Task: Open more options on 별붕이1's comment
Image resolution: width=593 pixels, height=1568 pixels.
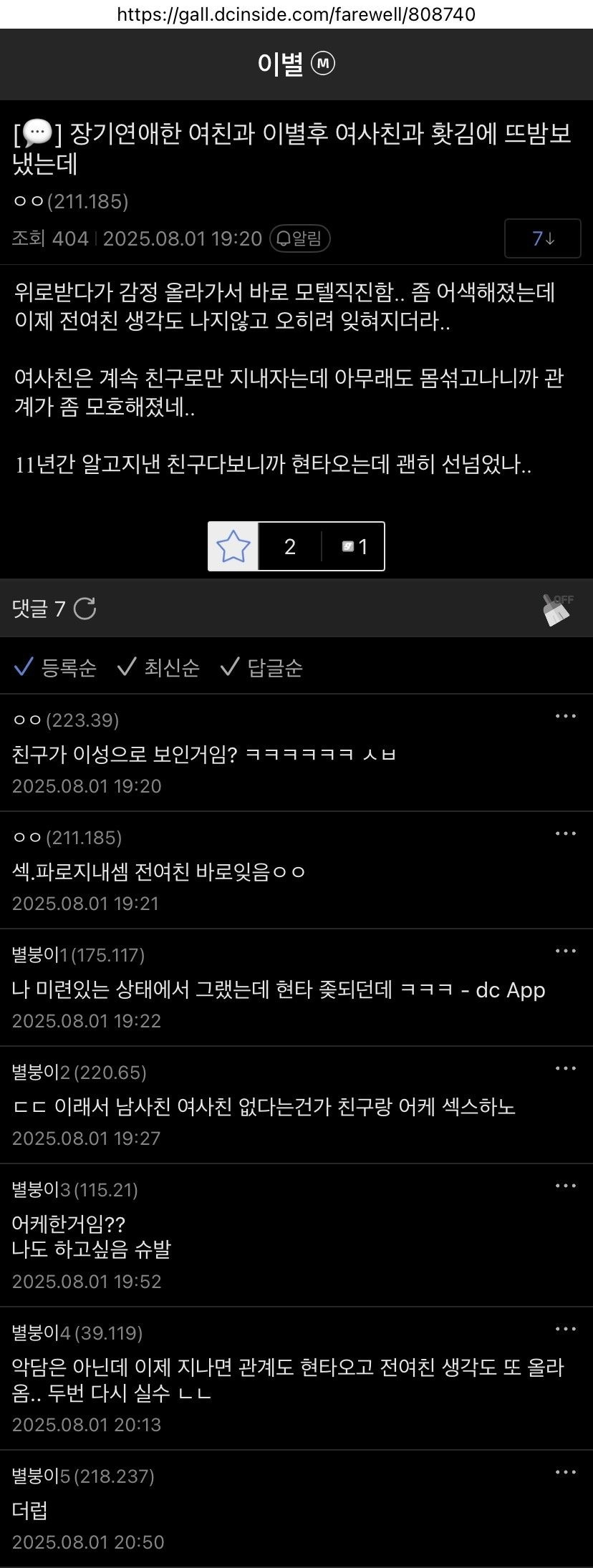Action: (565, 952)
